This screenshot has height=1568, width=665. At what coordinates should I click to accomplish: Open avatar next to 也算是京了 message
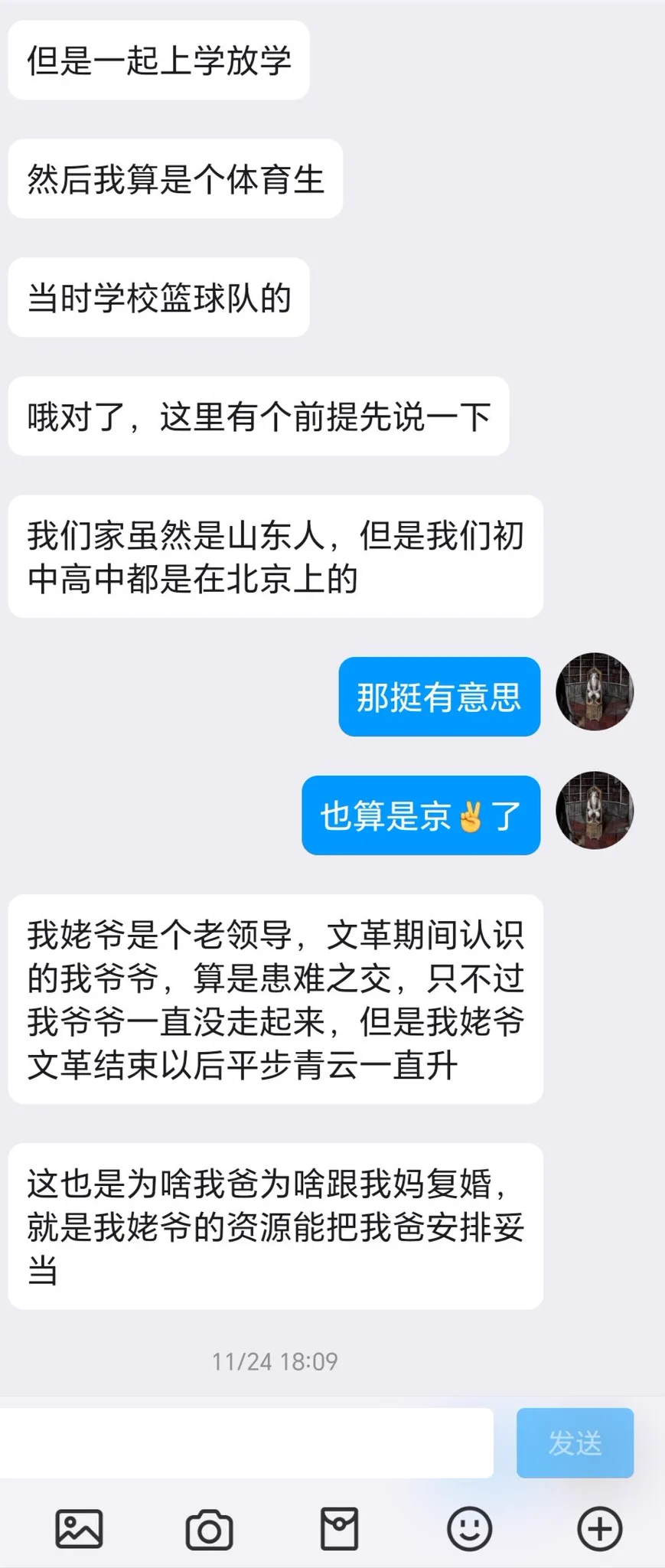point(595,810)
